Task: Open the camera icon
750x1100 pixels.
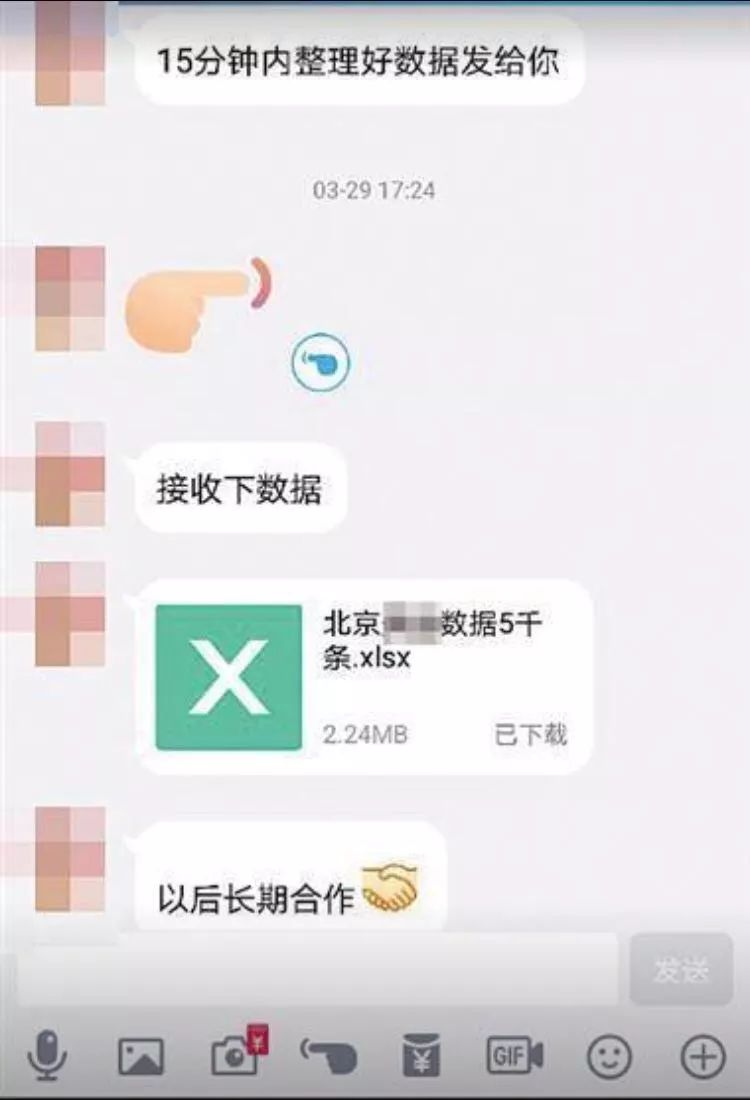Action: point(236,1055)
